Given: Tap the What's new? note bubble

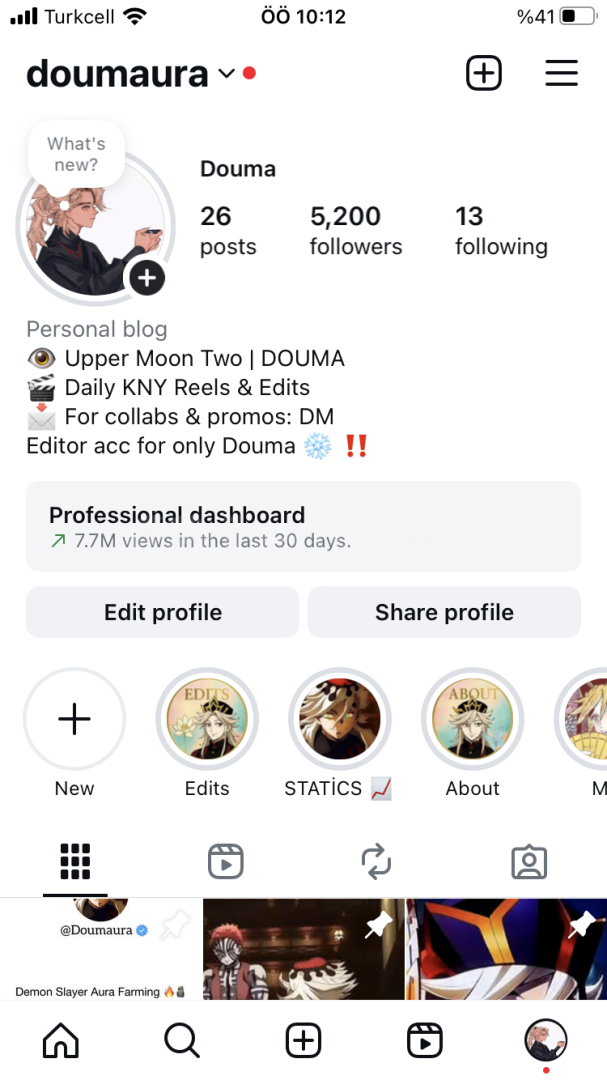Looking at the screenshot, I should click(x=76, y=154).
